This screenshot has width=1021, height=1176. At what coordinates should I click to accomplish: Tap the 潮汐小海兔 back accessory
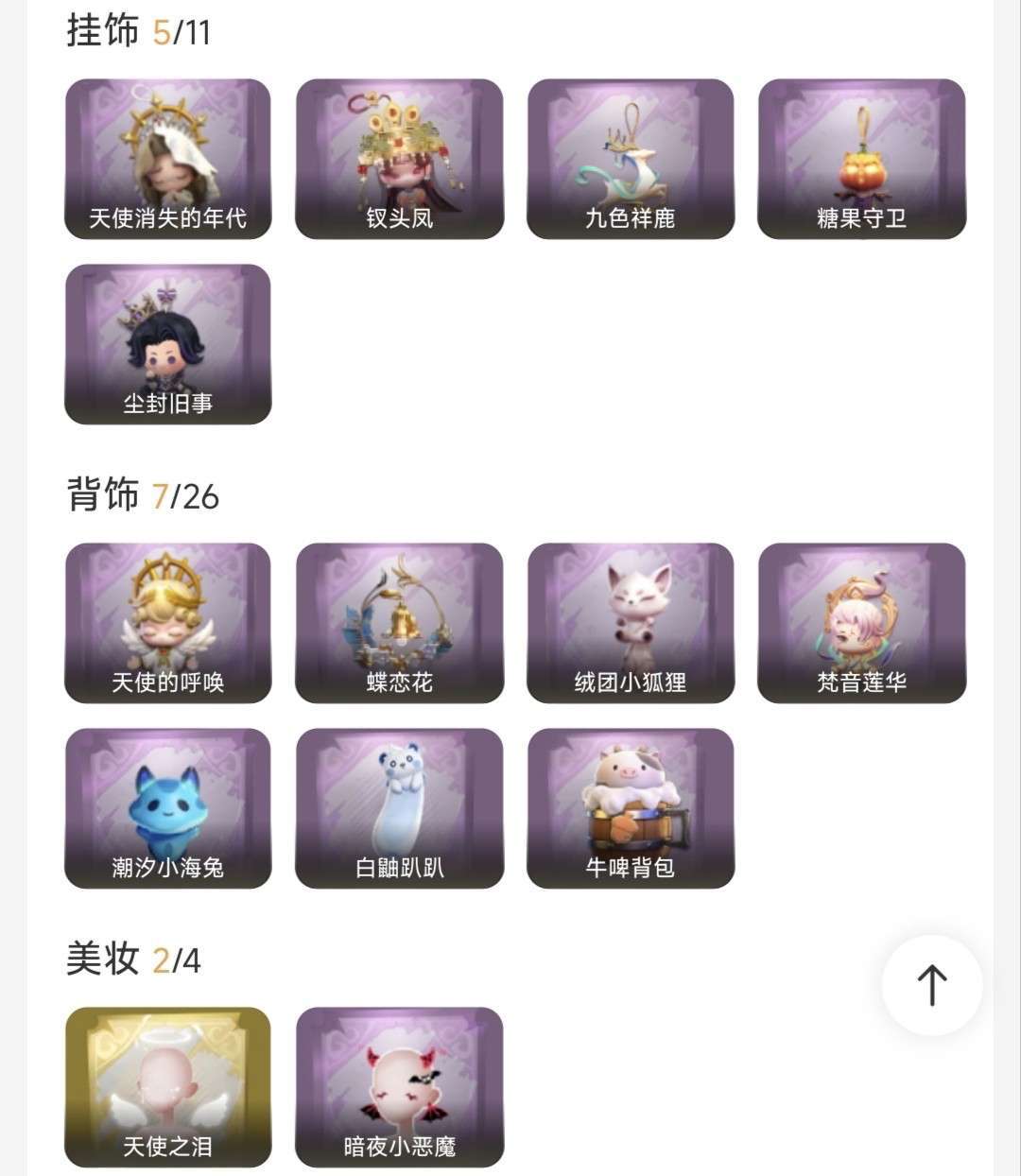(x=168, y=808)
